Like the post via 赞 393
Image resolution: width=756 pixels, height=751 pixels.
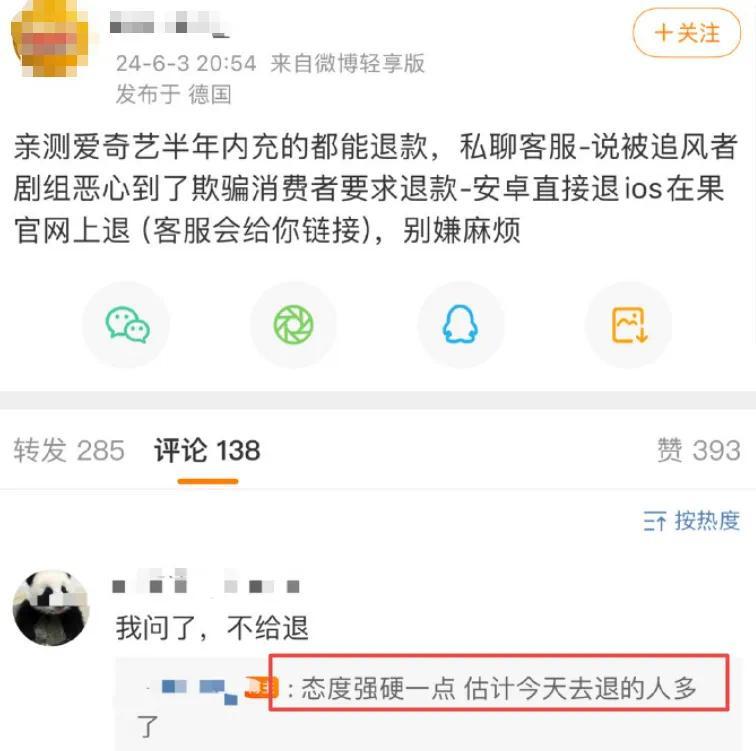pos(698,450)
